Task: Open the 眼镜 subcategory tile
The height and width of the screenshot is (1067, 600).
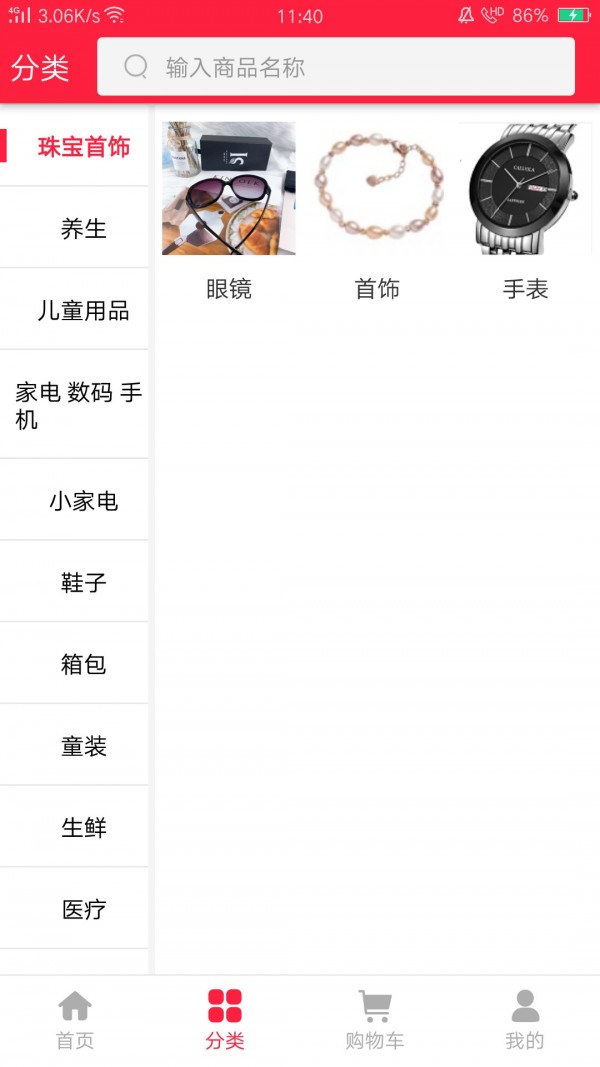Action: (x=229, y=210)
